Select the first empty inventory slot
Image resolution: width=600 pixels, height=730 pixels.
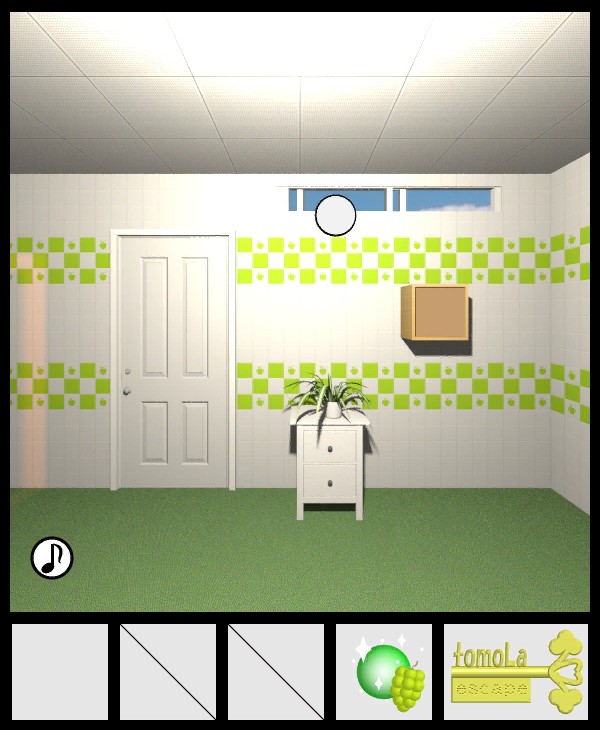click(x=60, y=672)
